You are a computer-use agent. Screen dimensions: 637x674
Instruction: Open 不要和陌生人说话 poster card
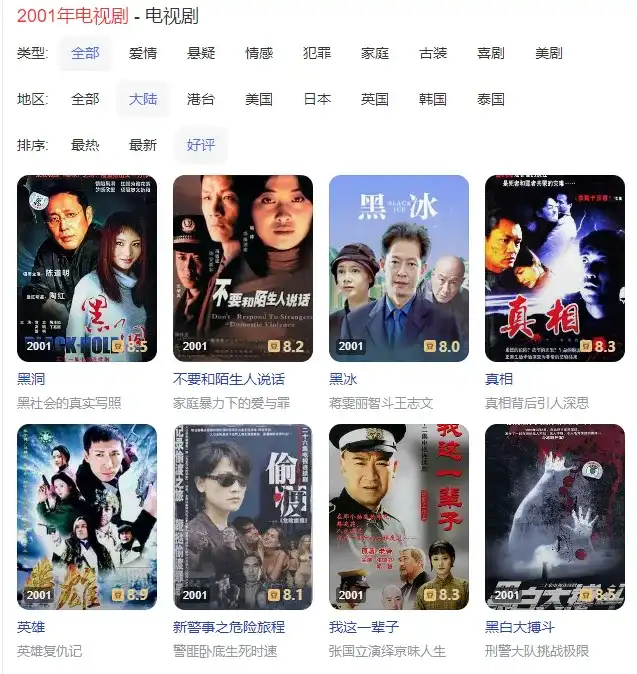(243, 268)
